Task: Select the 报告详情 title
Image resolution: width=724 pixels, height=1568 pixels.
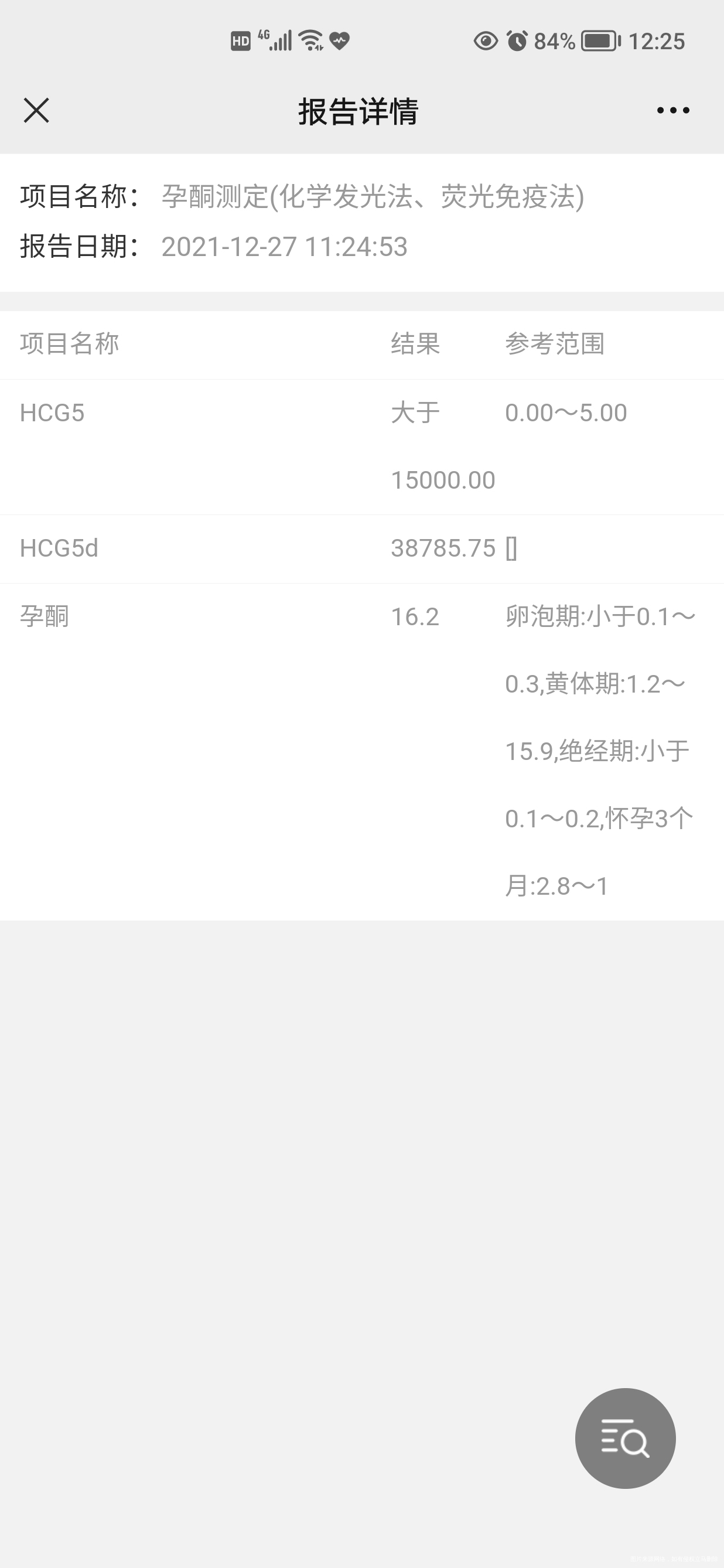Action: (x=358, y=111)
